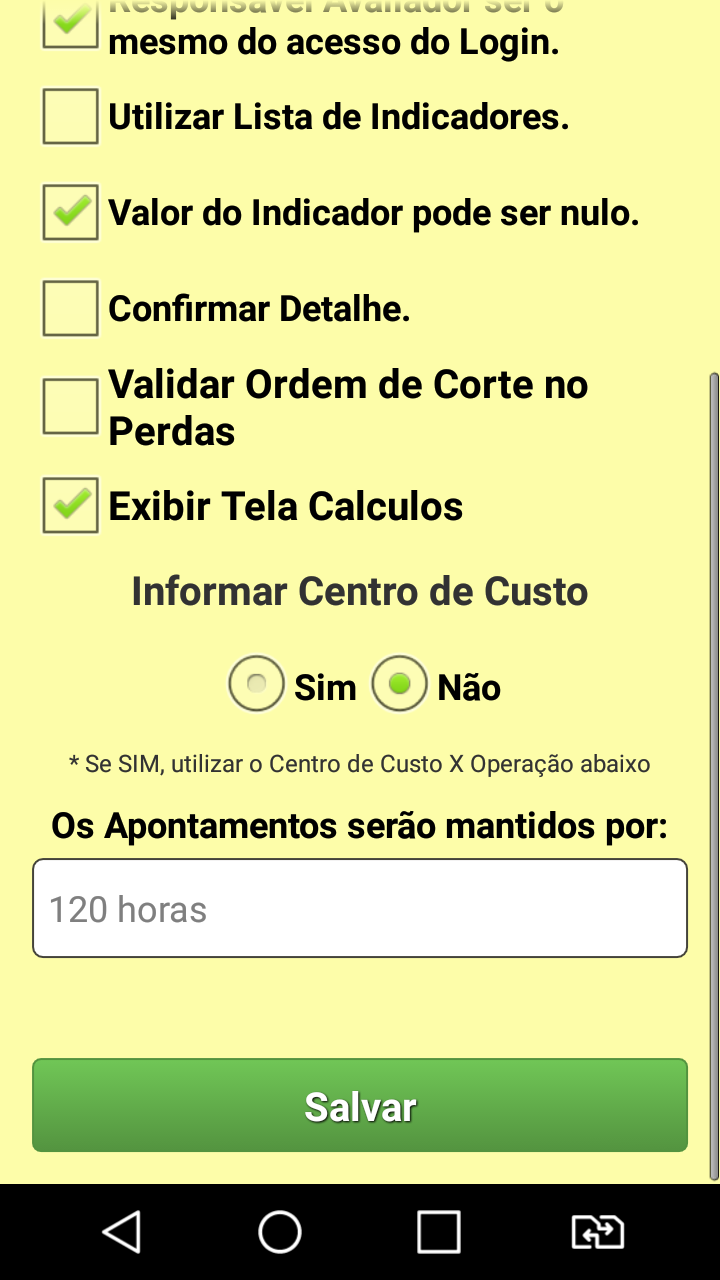This screenshot has width=720, height=1280.
Task: Uncheck Valor do Indicador pode ser nulo
Action: click(70, 212)
